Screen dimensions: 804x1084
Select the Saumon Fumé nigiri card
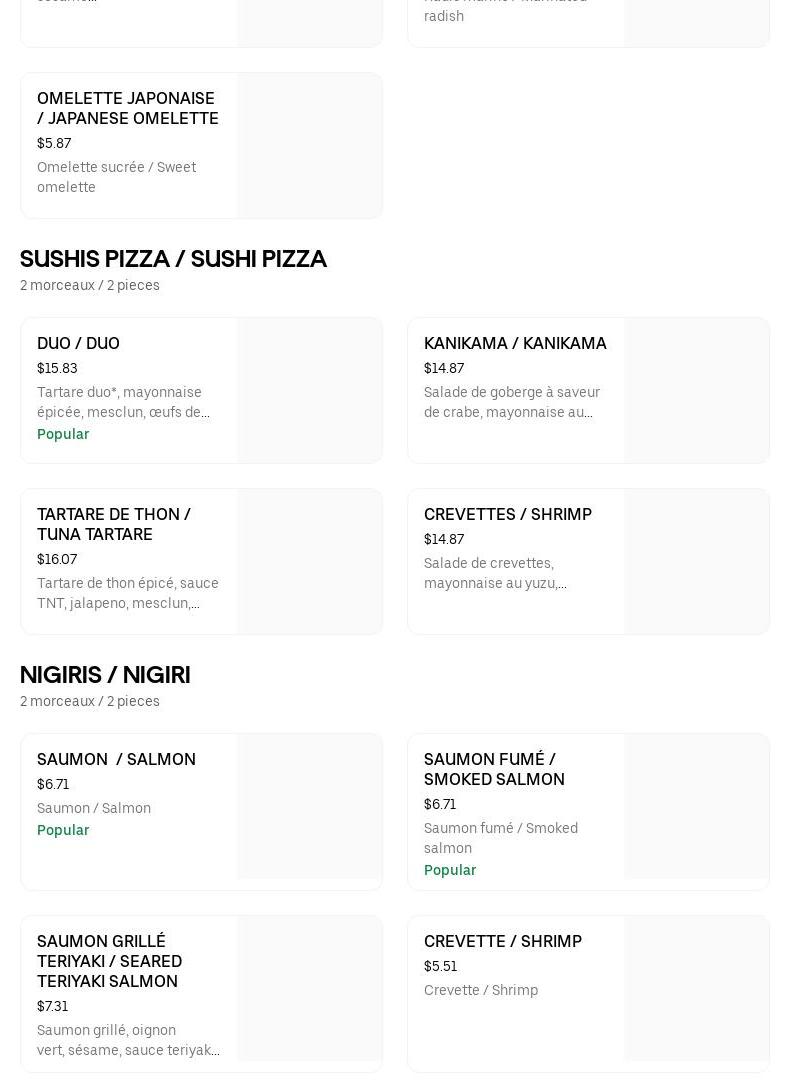click(588, 811)
